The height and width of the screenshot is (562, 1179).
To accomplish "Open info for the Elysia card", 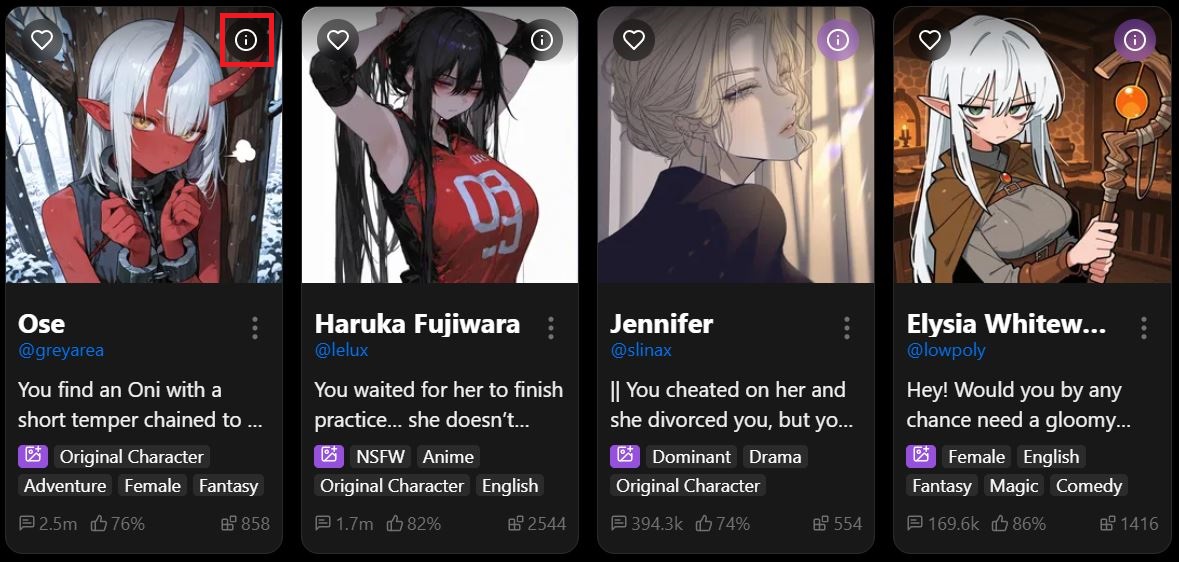I will coord(1134,40).
